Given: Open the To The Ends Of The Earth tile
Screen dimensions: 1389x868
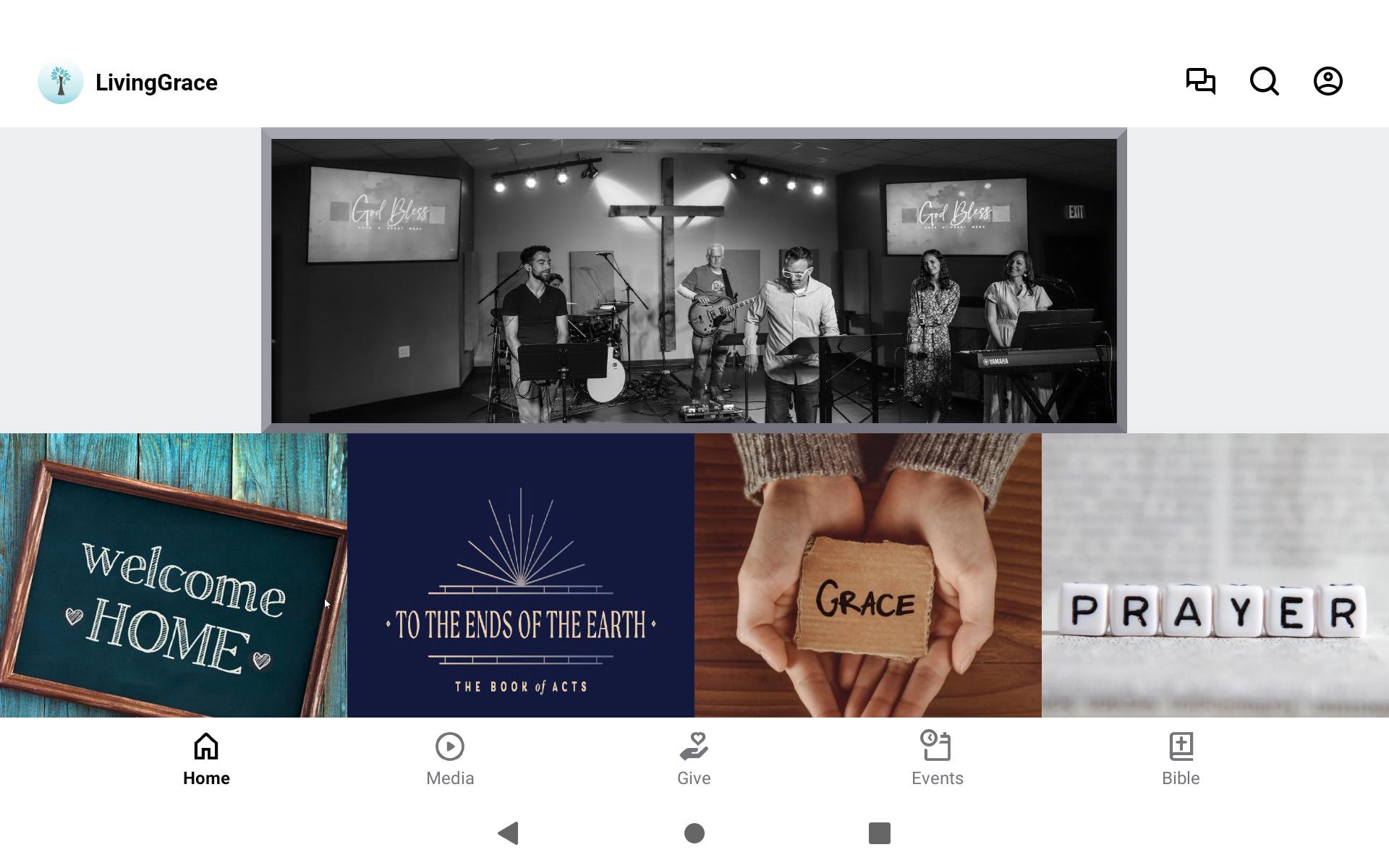Looking at the screenshot, I should coord(521,575).
